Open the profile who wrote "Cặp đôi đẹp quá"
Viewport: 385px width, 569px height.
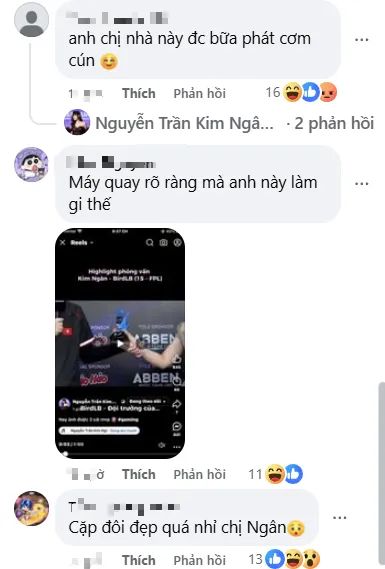pos(31,508)
